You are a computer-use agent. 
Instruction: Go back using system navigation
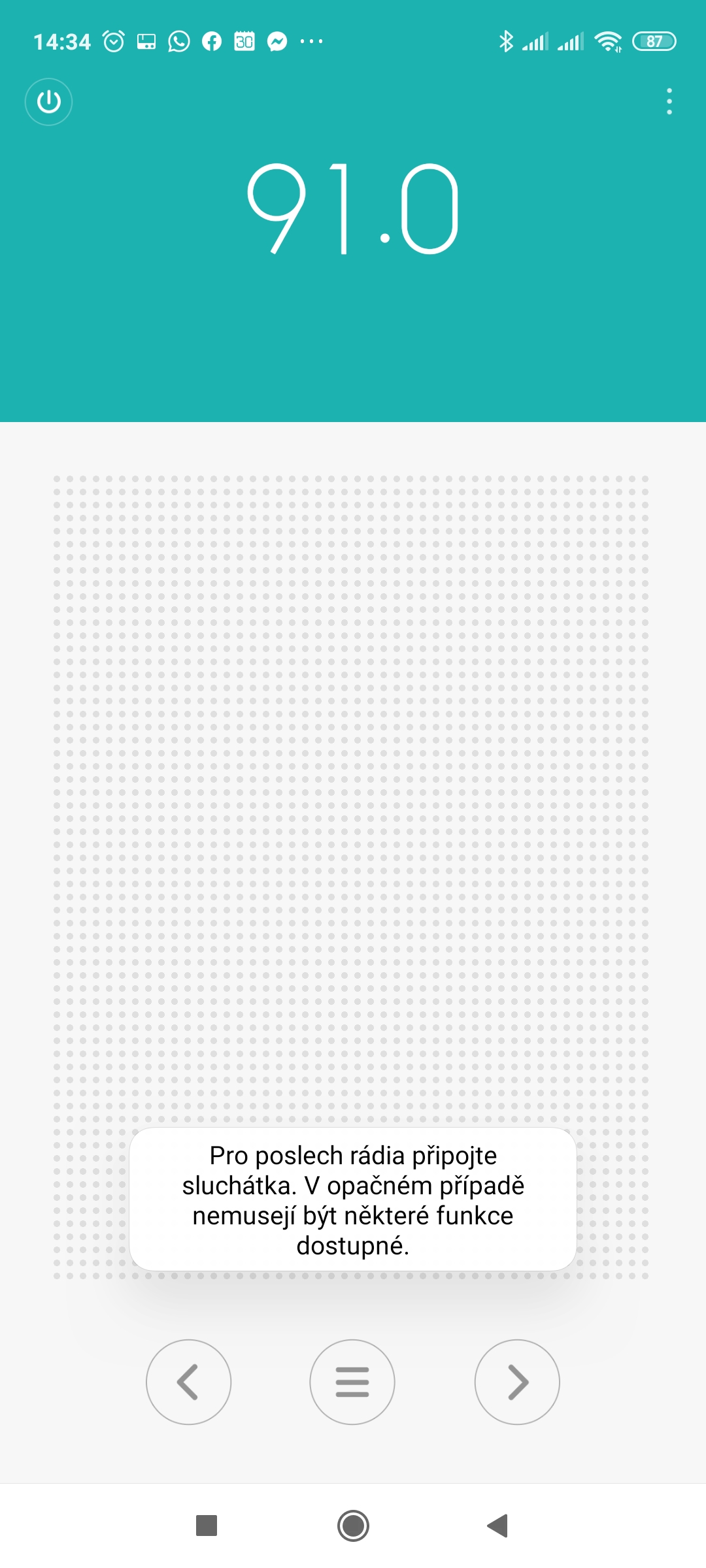498,1526
